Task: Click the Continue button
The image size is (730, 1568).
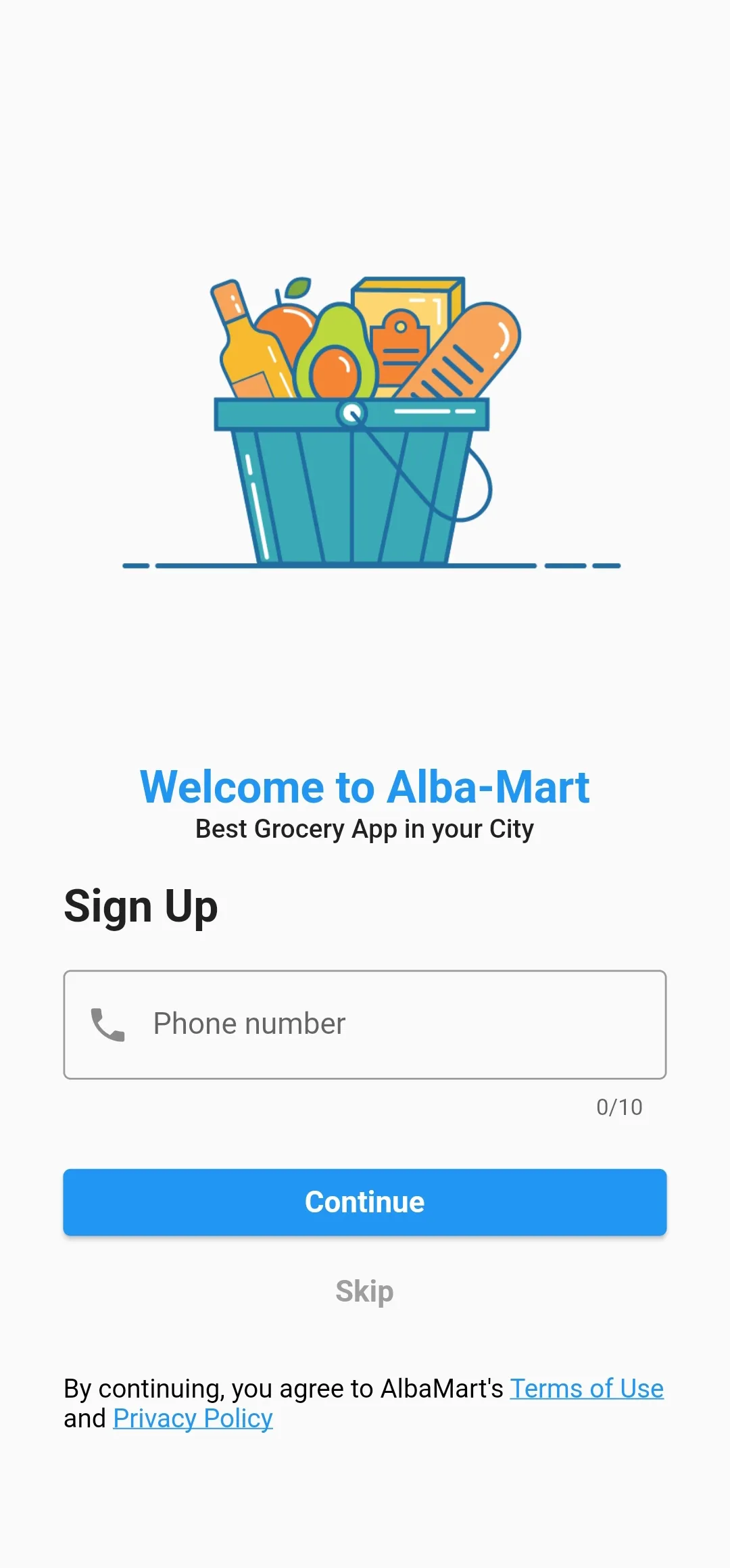Action: tap(365, 1201)
